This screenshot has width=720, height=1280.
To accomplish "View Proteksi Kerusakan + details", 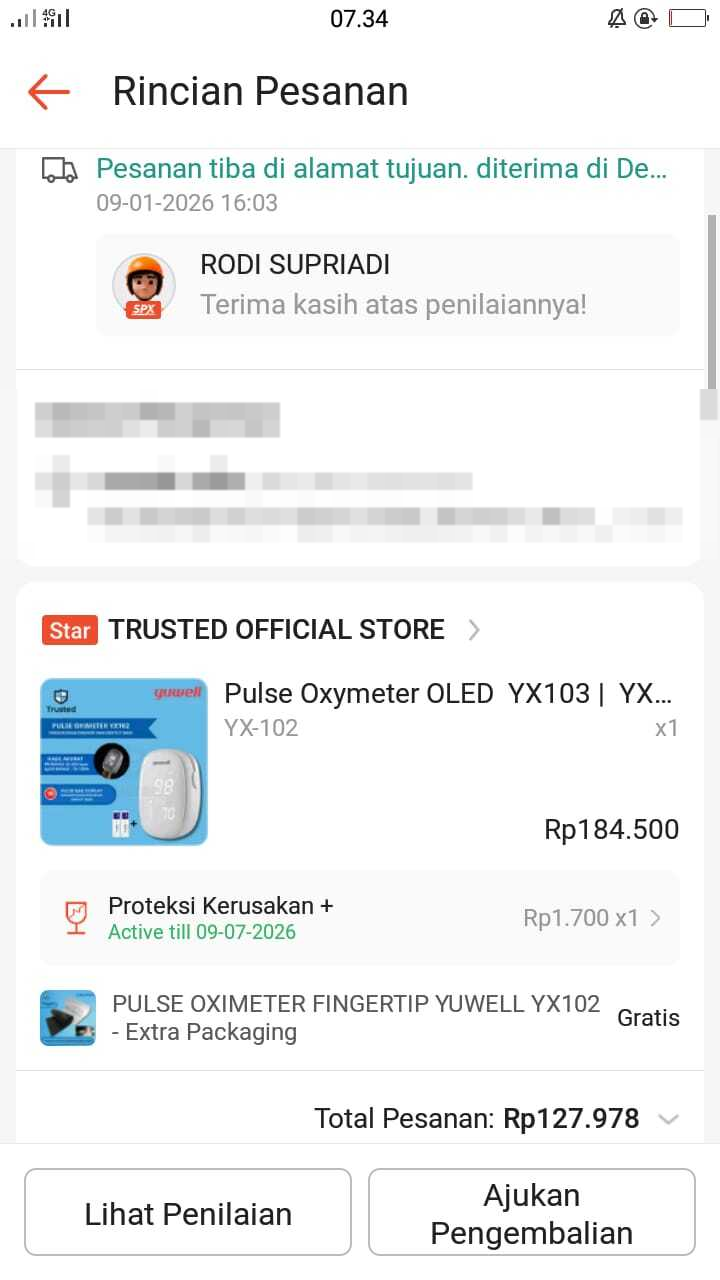I will (360, 918).
